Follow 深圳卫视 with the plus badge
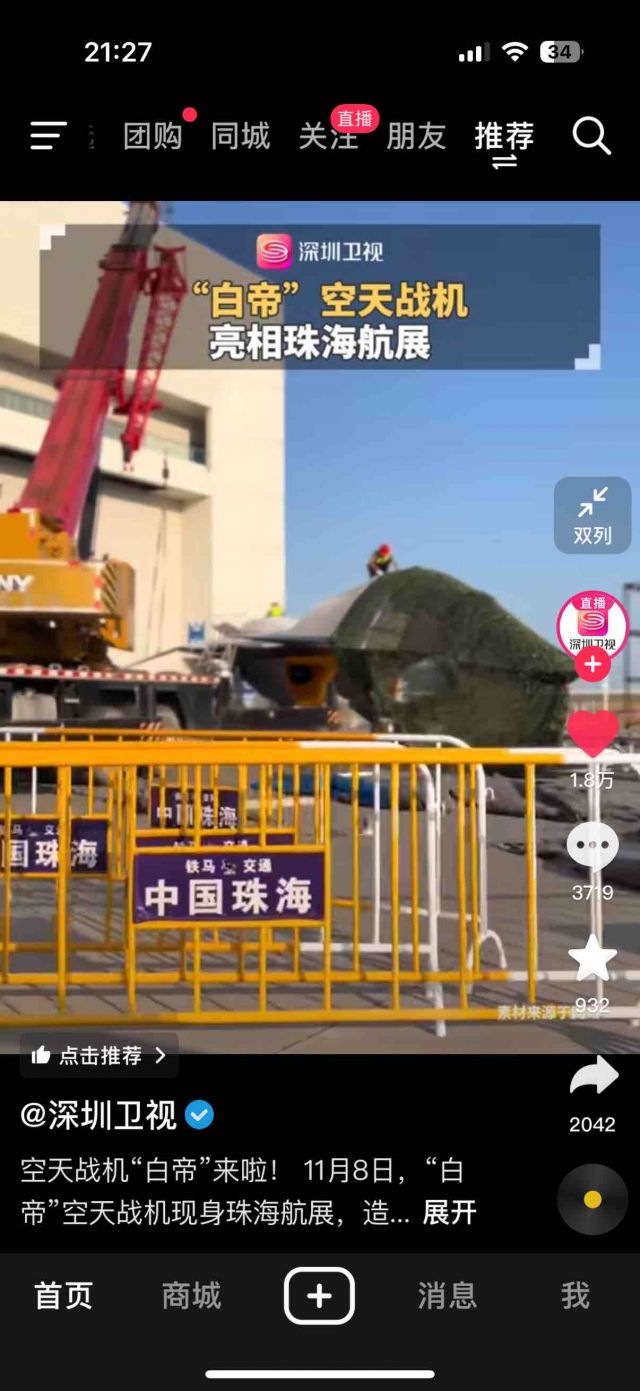This screenshot has height=1391, width=640. 593,664
